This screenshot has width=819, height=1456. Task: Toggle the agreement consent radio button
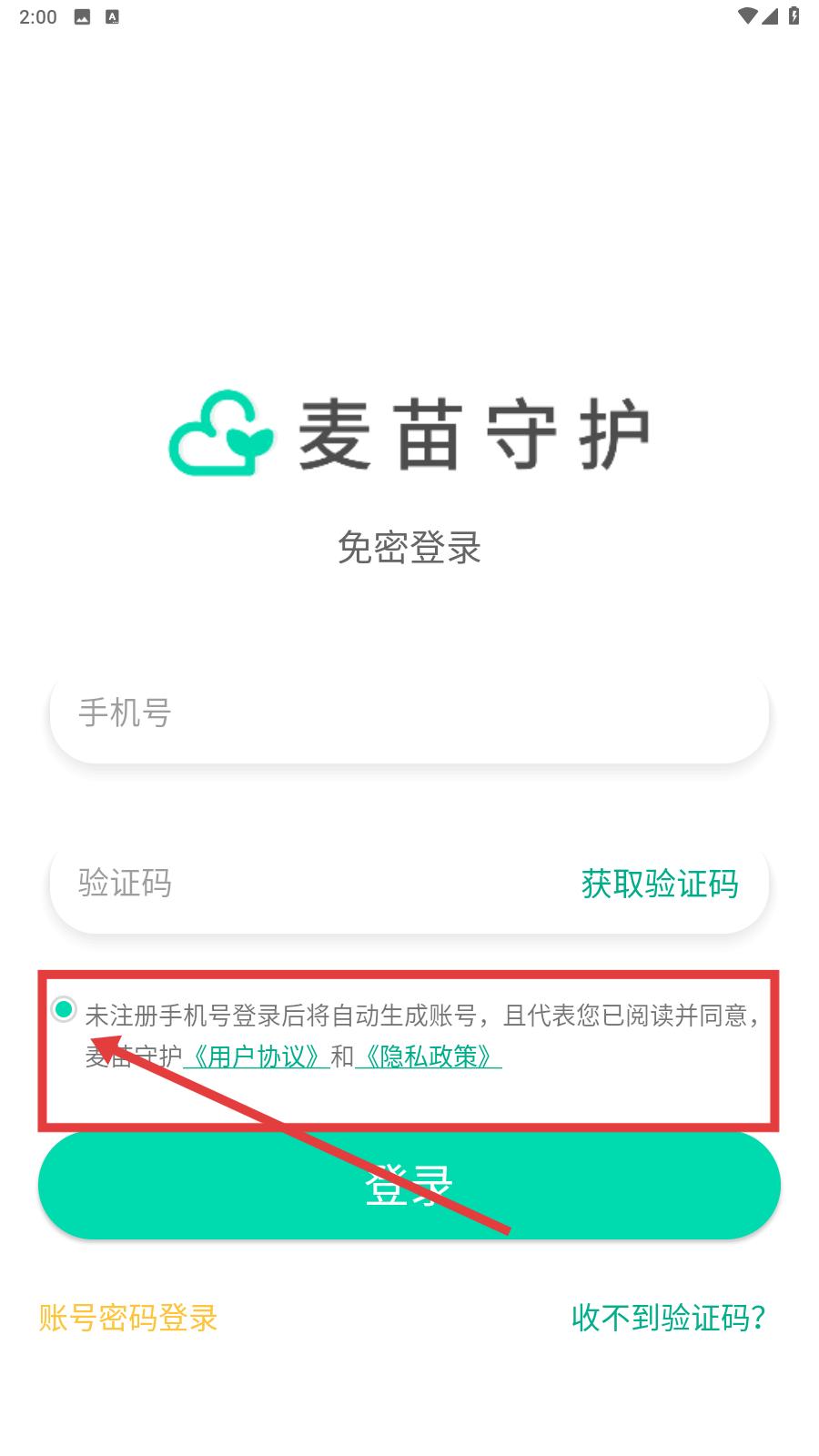[64, 1009]
